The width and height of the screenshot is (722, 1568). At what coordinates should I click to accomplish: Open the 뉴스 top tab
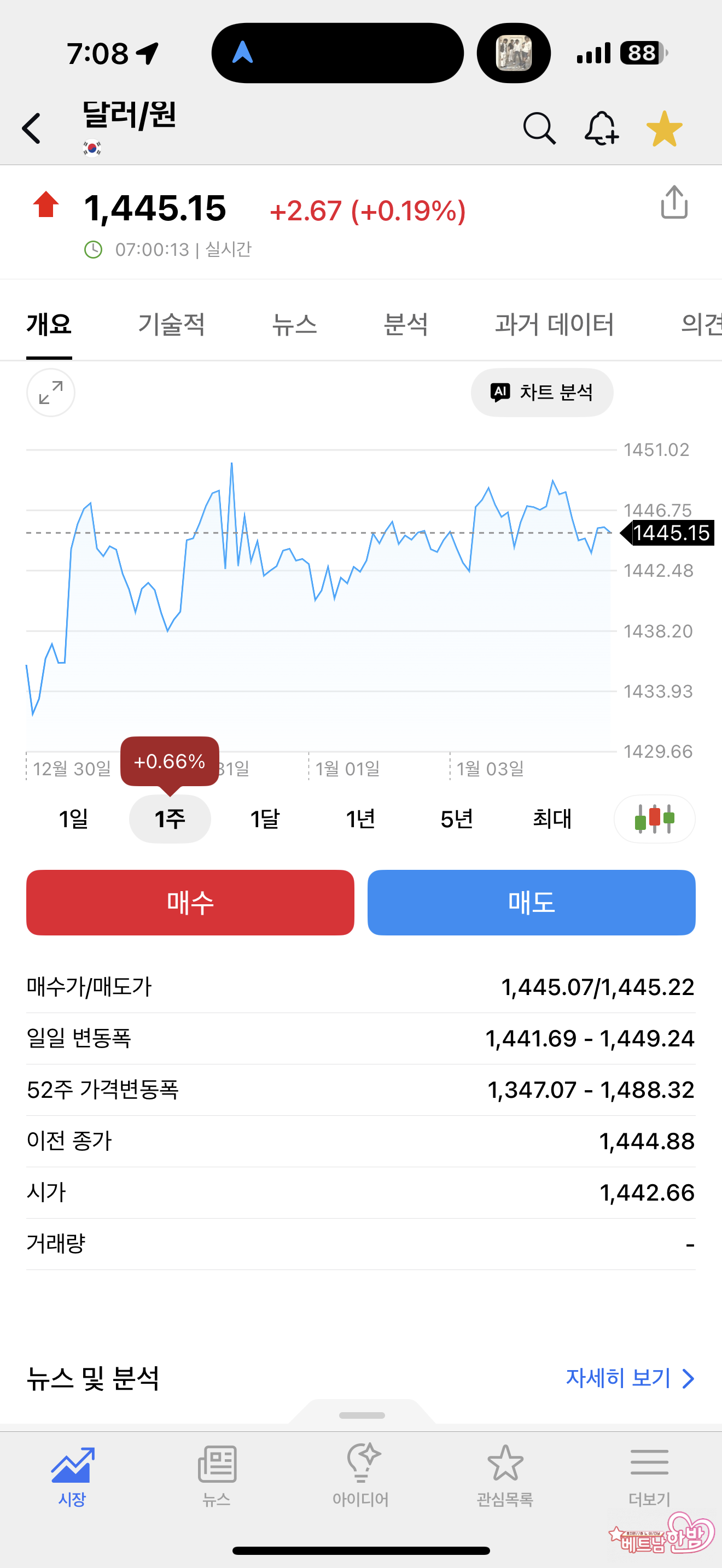click(294, 324)
